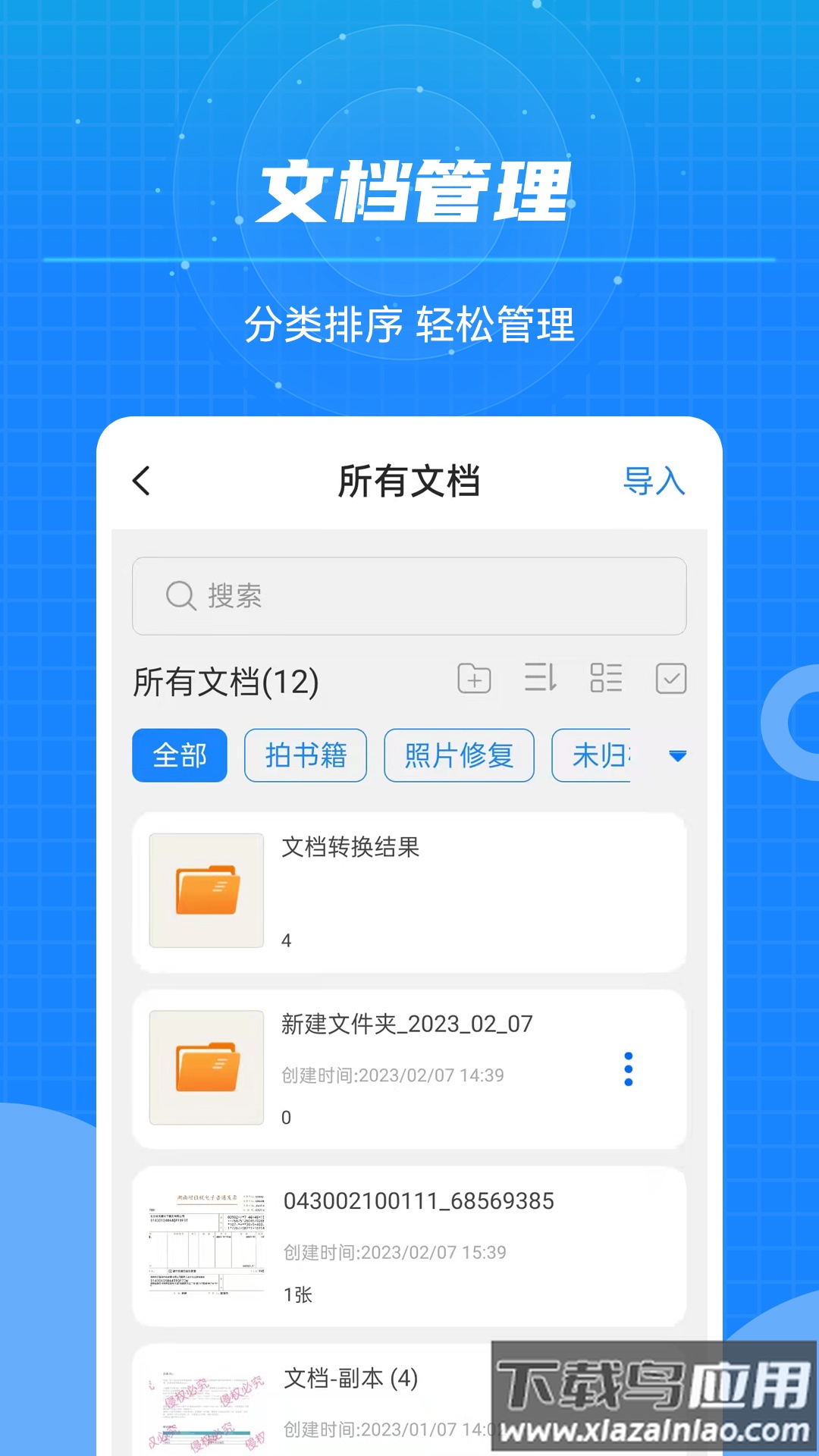The width and height of the screenshot is (819, 1456).
Task: Create a new folder
Action: click(475, 679)
